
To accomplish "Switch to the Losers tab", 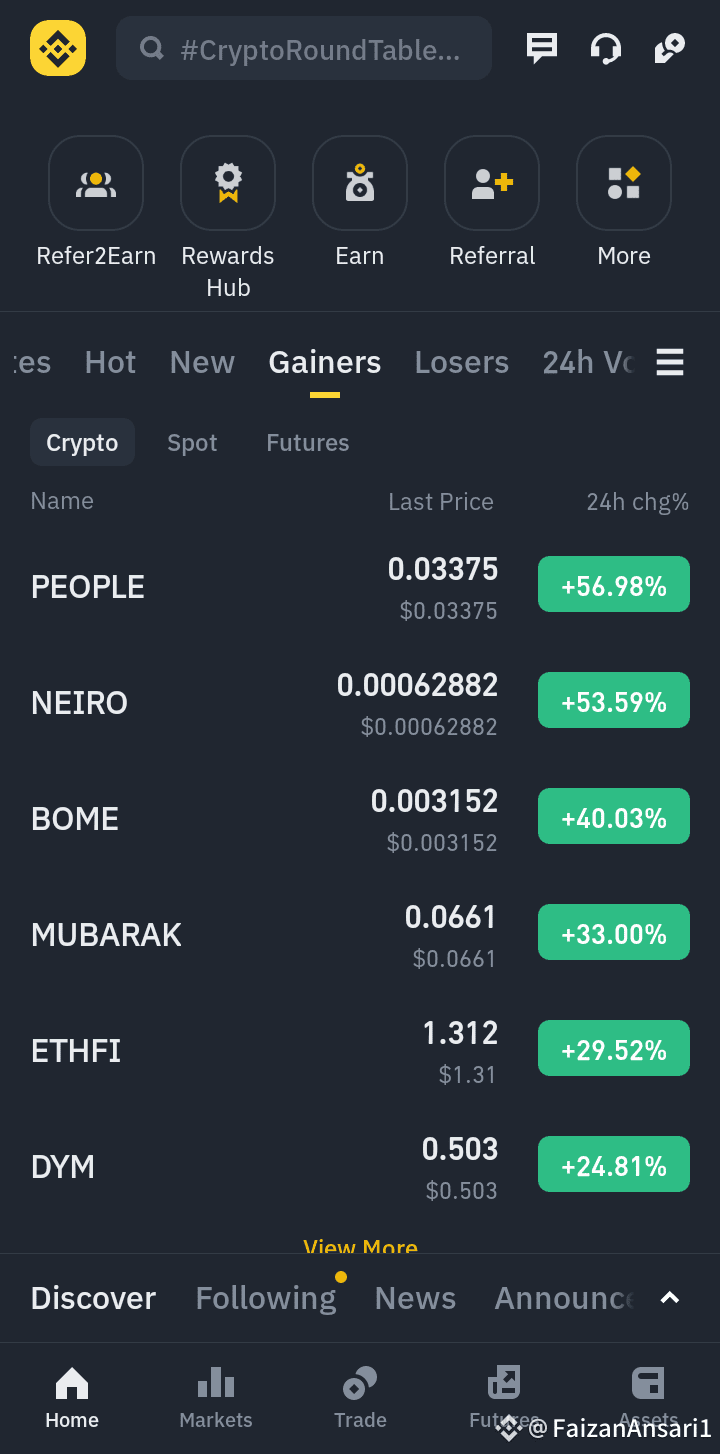I will [461, 362].
